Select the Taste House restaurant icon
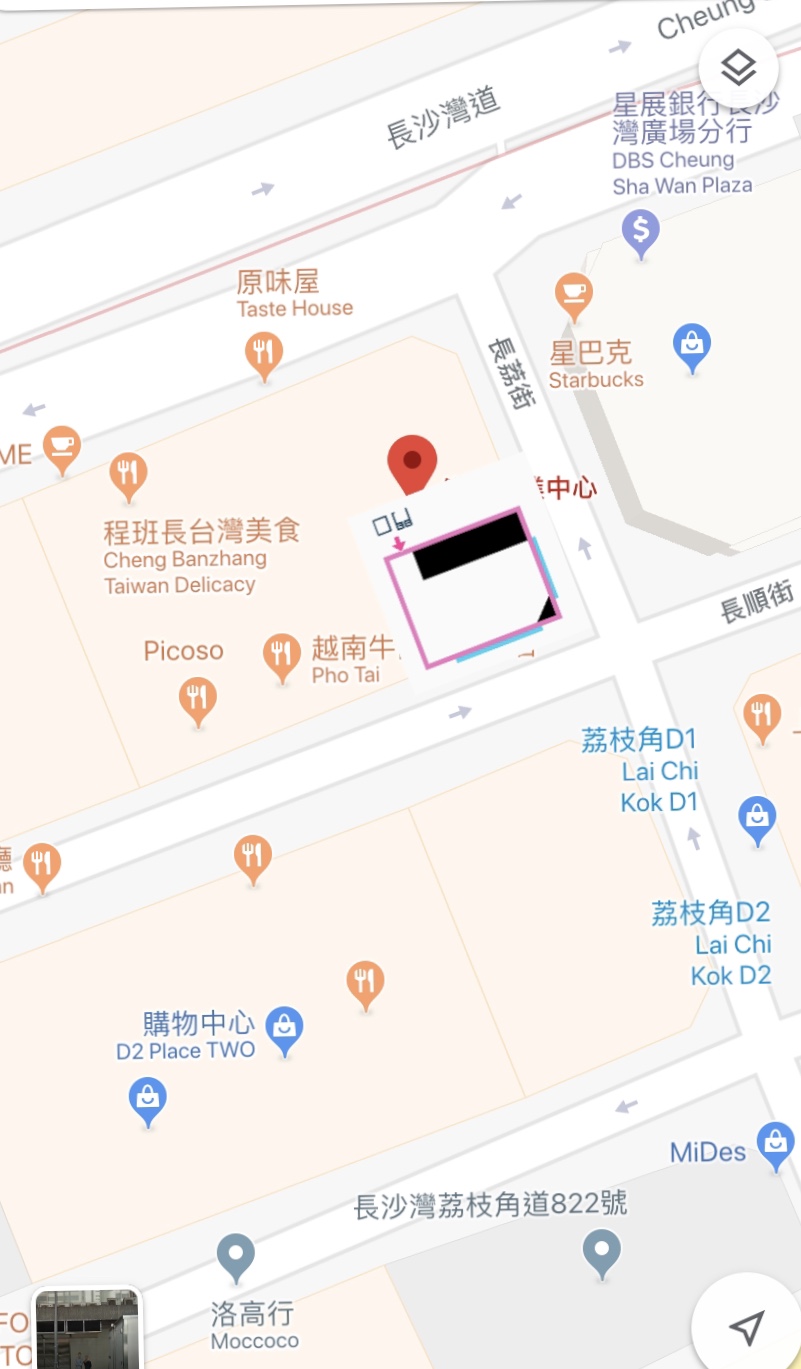Viewport: 801px width, 1369px height. tap(265, 350)
